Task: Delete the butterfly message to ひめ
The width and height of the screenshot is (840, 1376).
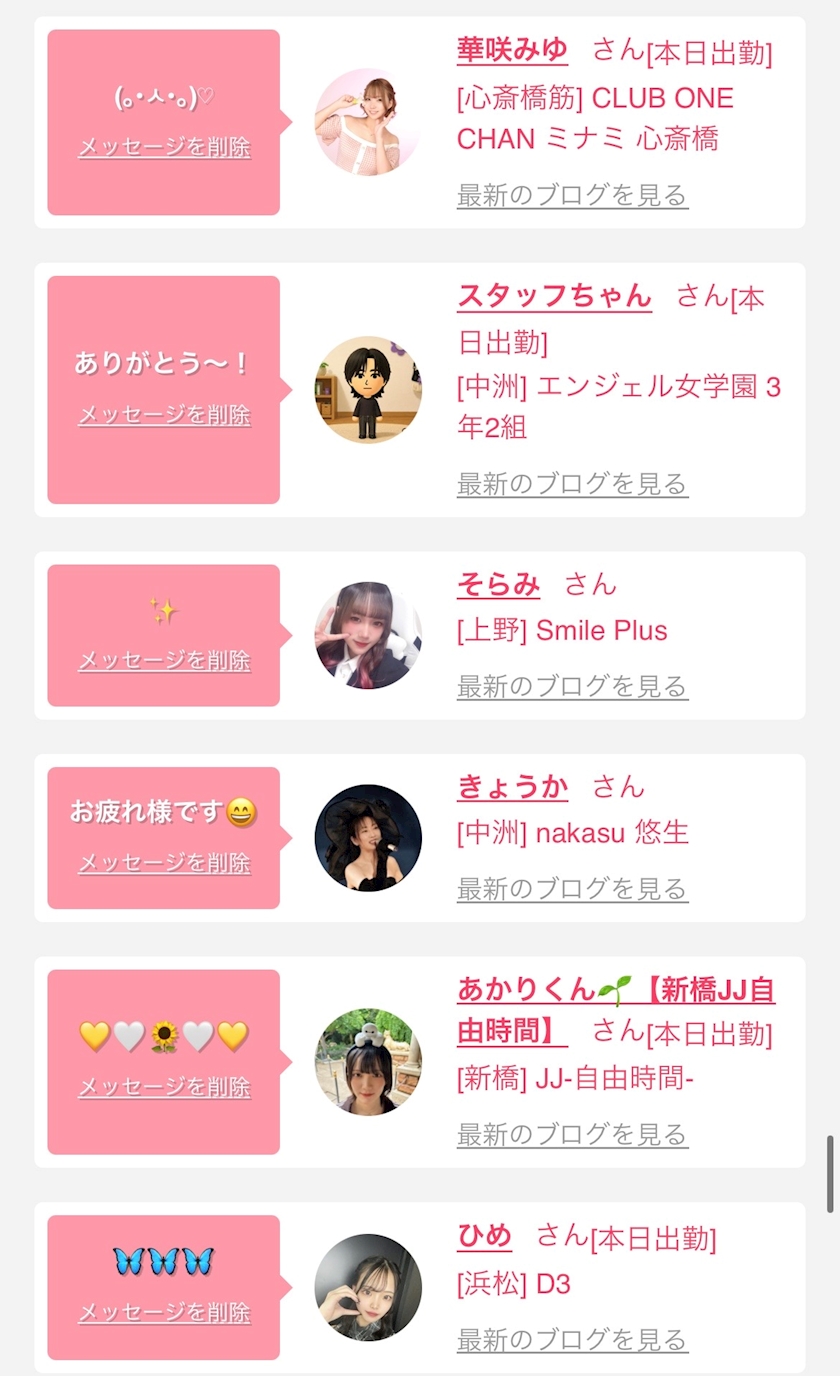Action: (164, 1313)
